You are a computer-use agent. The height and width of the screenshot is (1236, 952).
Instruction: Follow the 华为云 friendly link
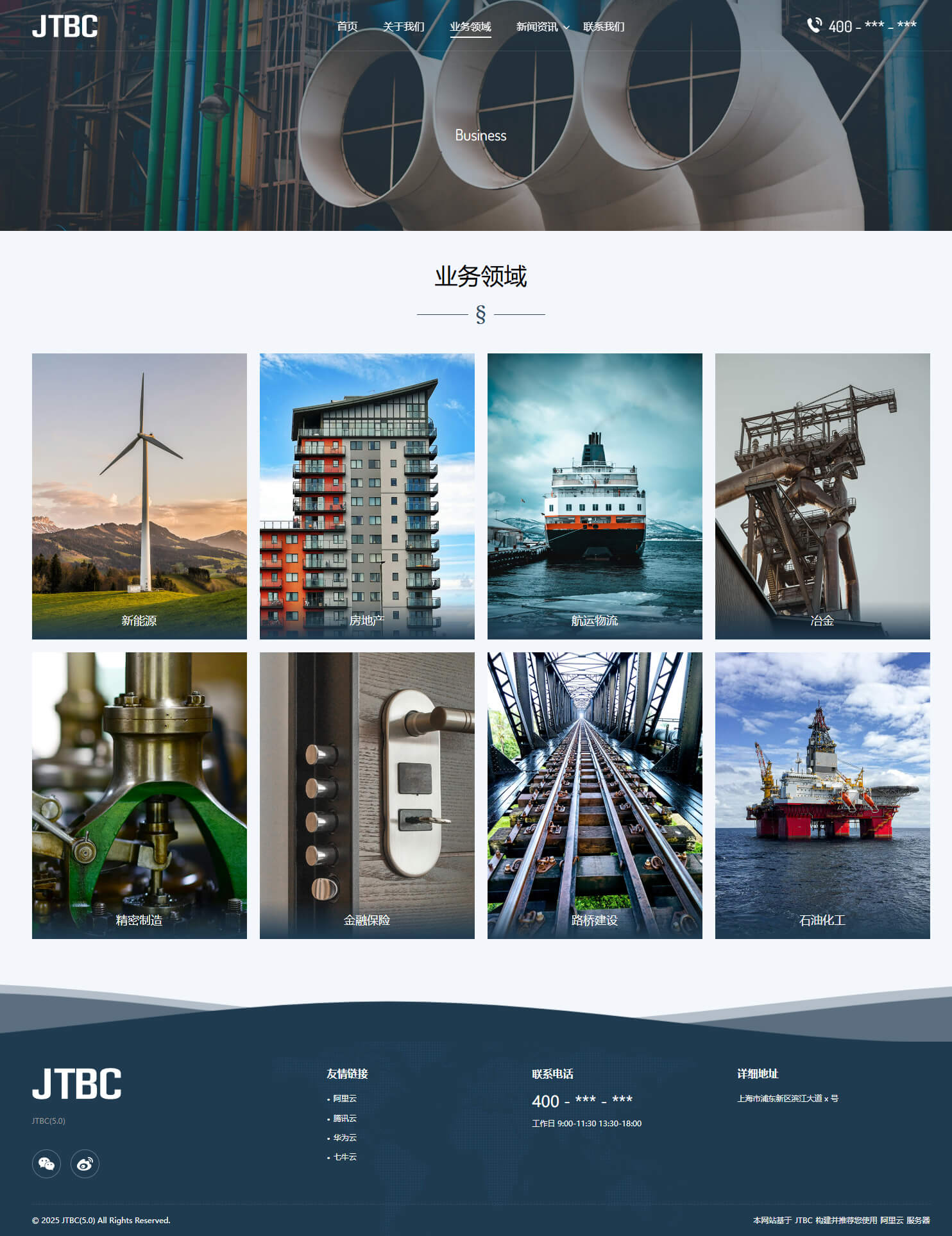344,1137
